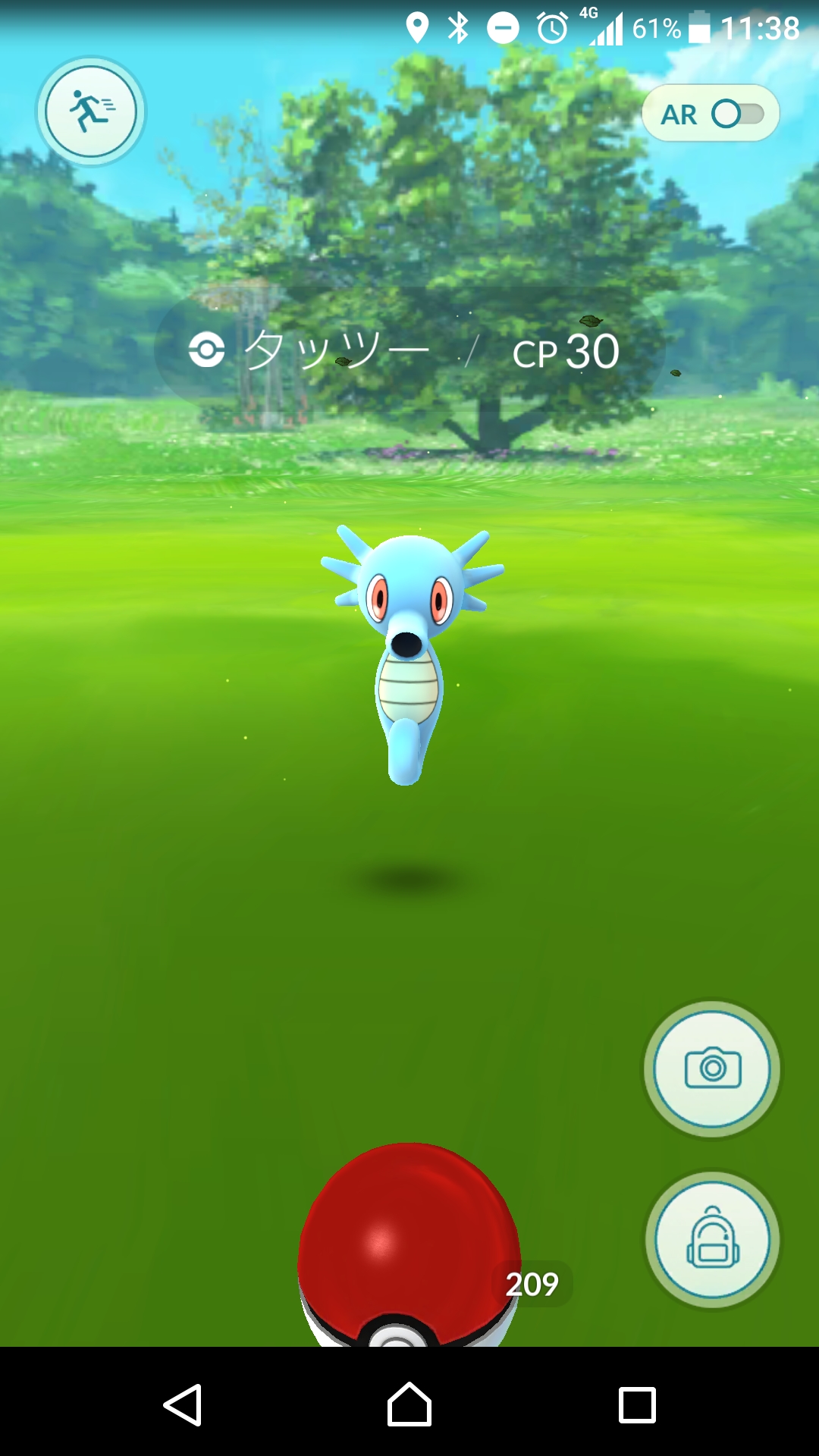Go to the Android home screen

(x=409, y=1404)
